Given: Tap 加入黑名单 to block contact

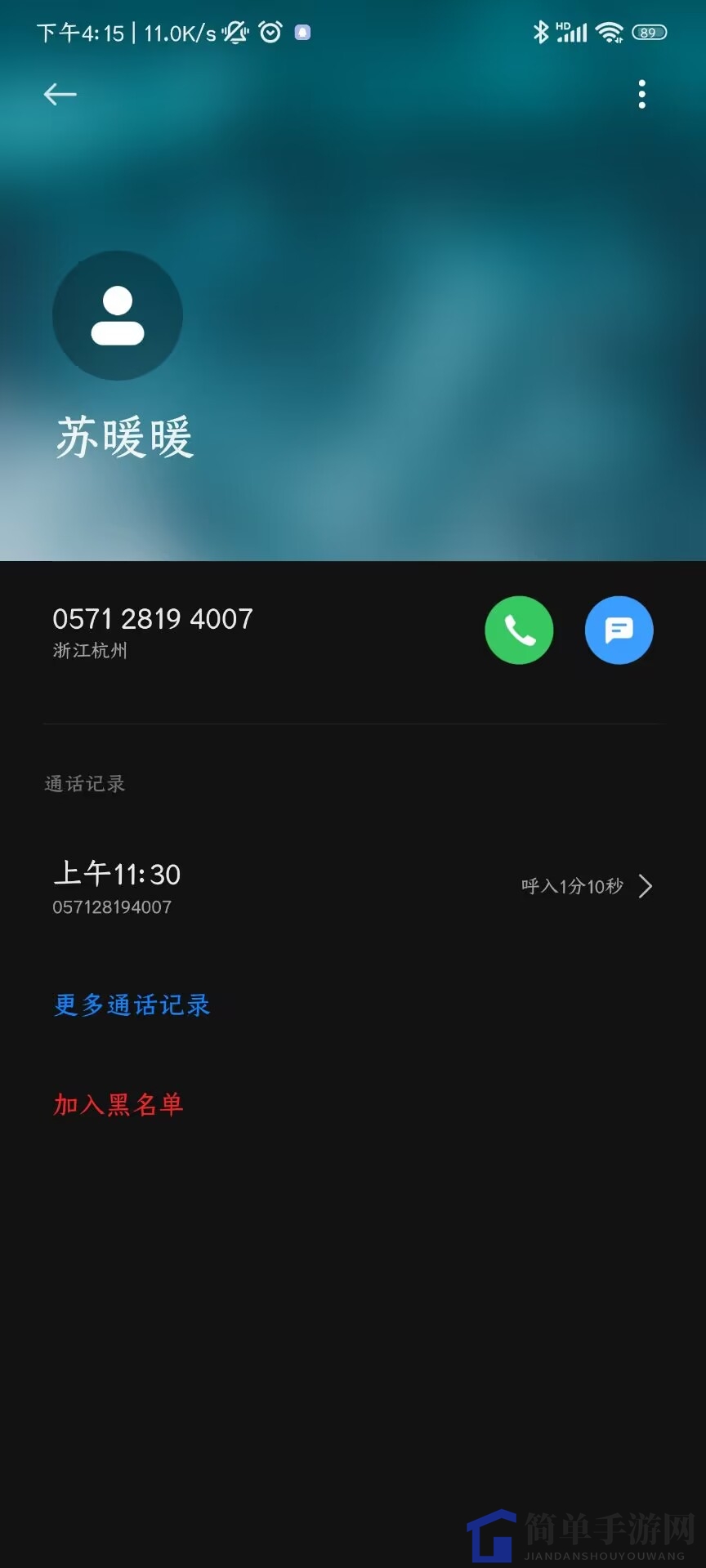Looking at the screenshot, I should 118,1105.
